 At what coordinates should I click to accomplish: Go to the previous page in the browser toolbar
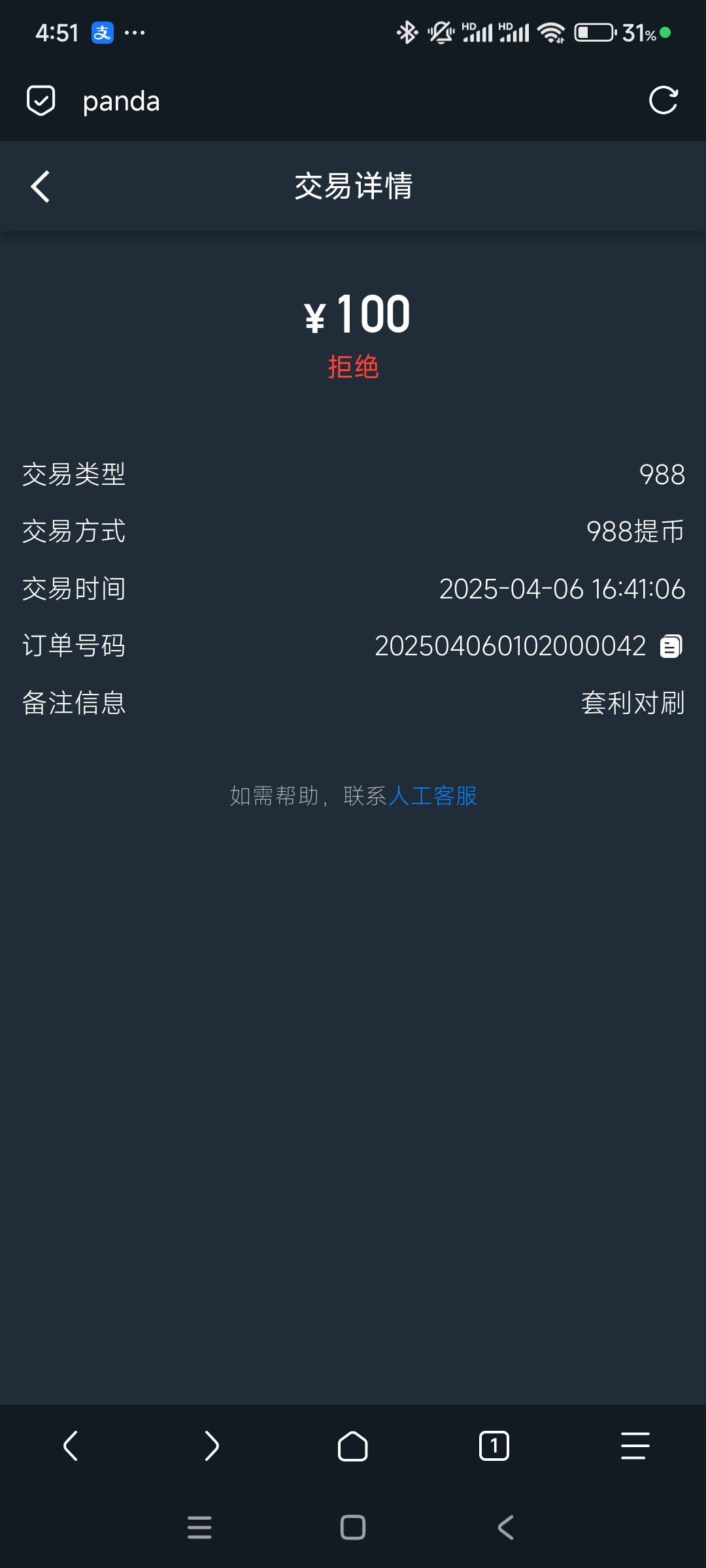click(x=71, y=1445)
